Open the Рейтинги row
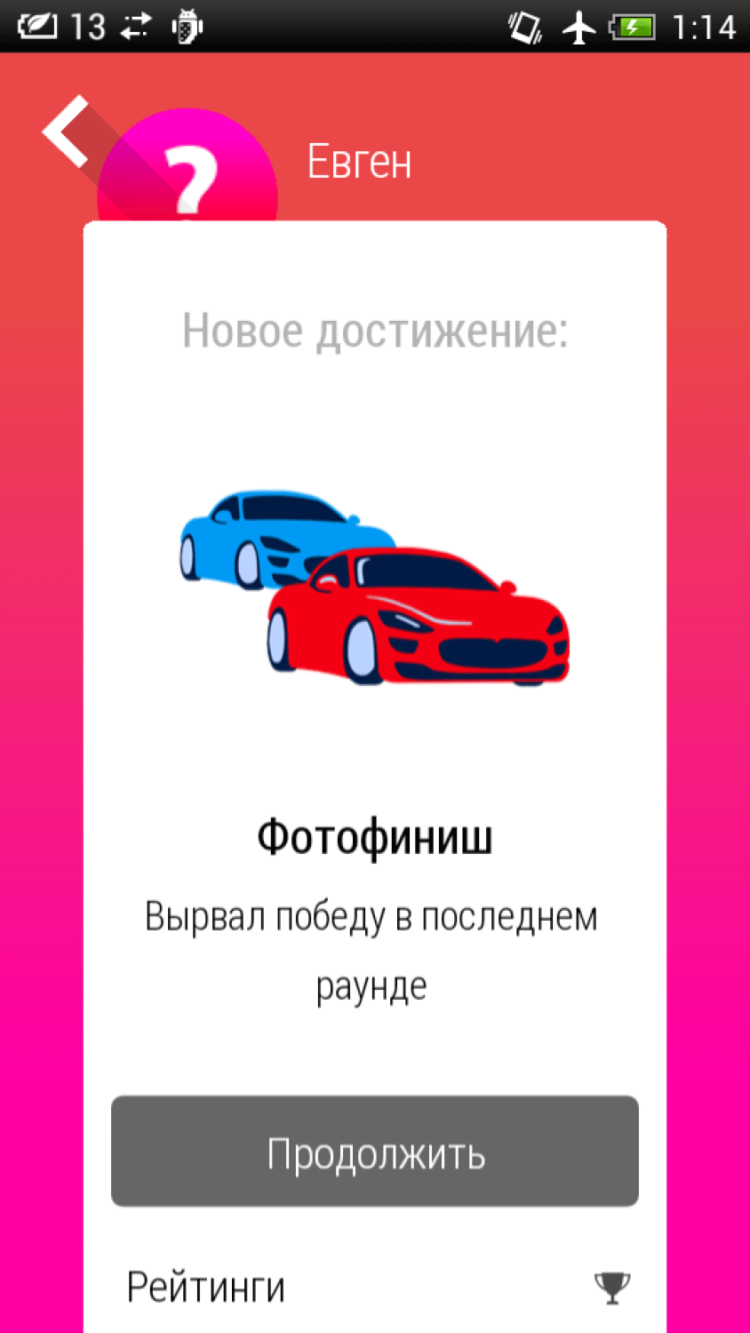 (374, 1288)
